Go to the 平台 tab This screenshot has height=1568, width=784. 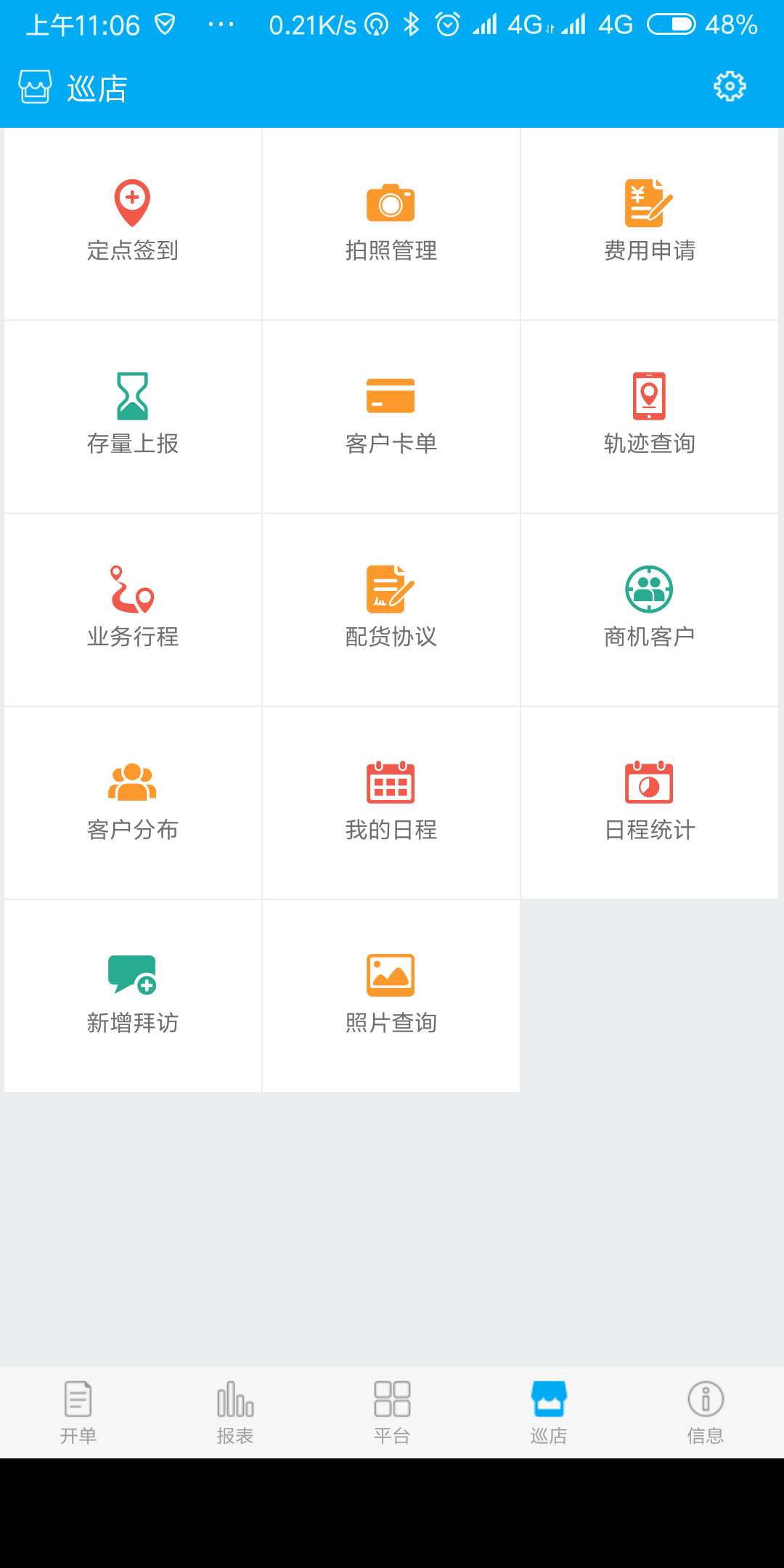(392, 1412)
